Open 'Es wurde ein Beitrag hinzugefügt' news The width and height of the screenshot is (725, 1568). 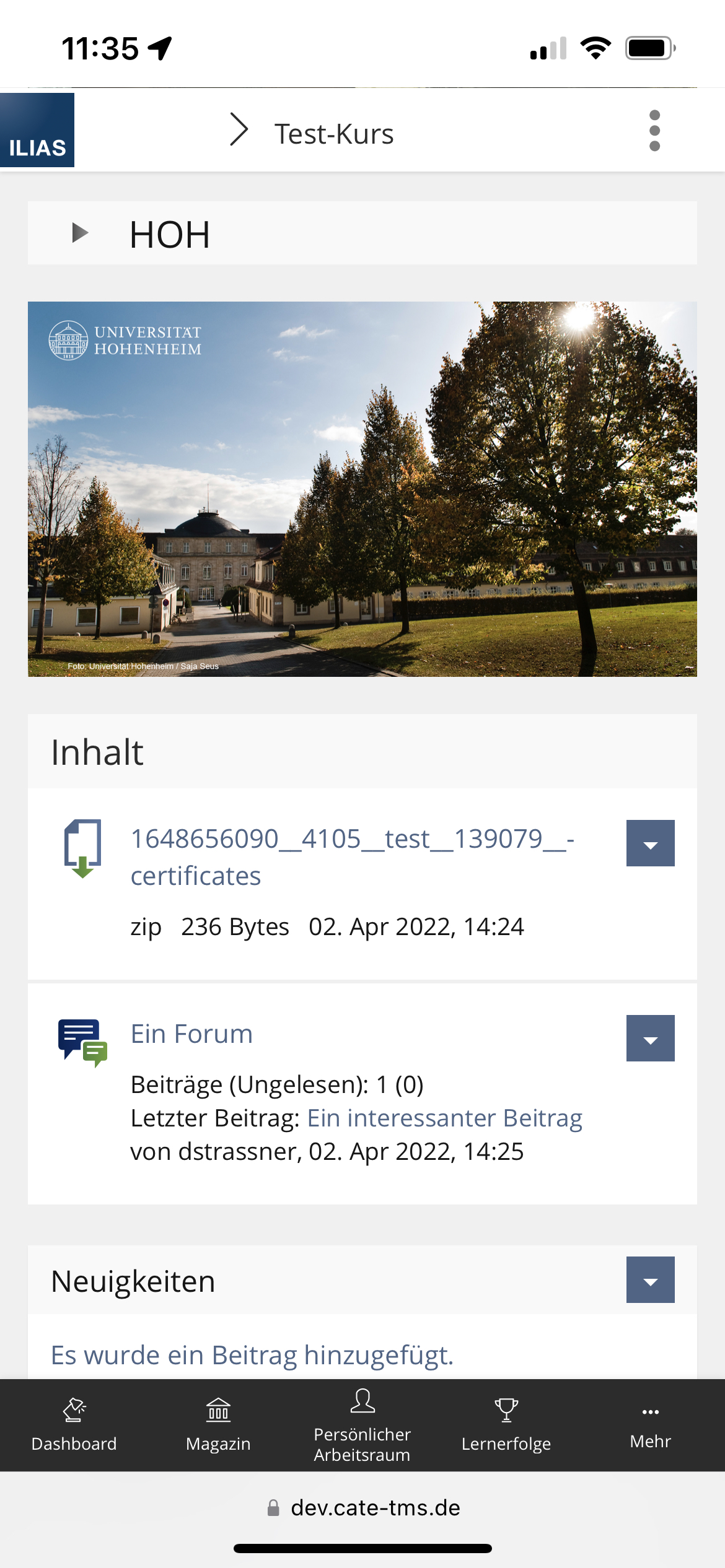coord(252,1355)
